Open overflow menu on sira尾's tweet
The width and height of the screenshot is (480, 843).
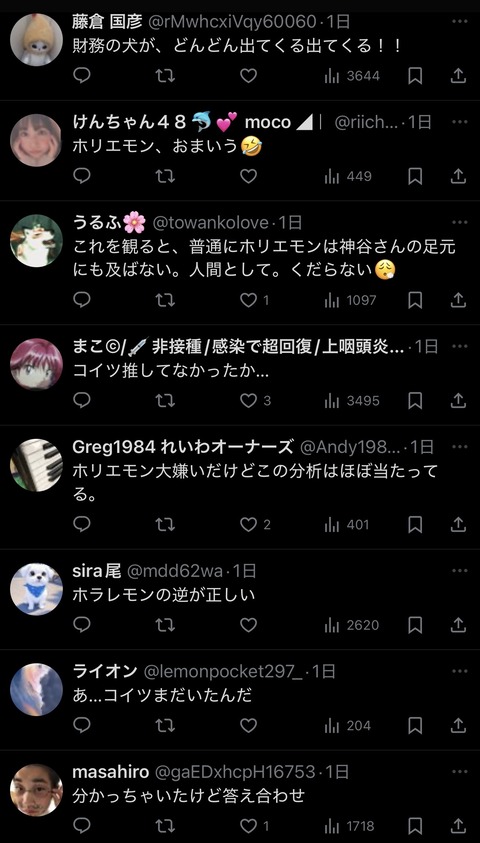[x=460, y=570]
